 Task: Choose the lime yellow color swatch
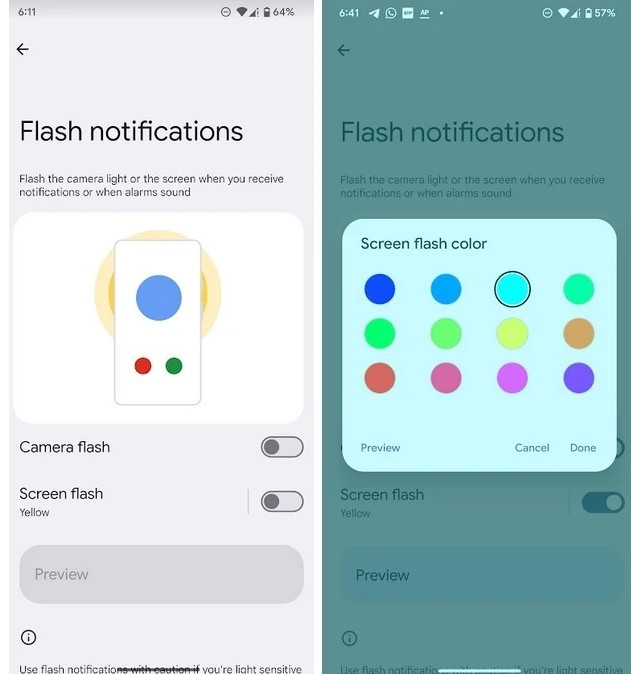pyautogui.click(x=512, y=333)
